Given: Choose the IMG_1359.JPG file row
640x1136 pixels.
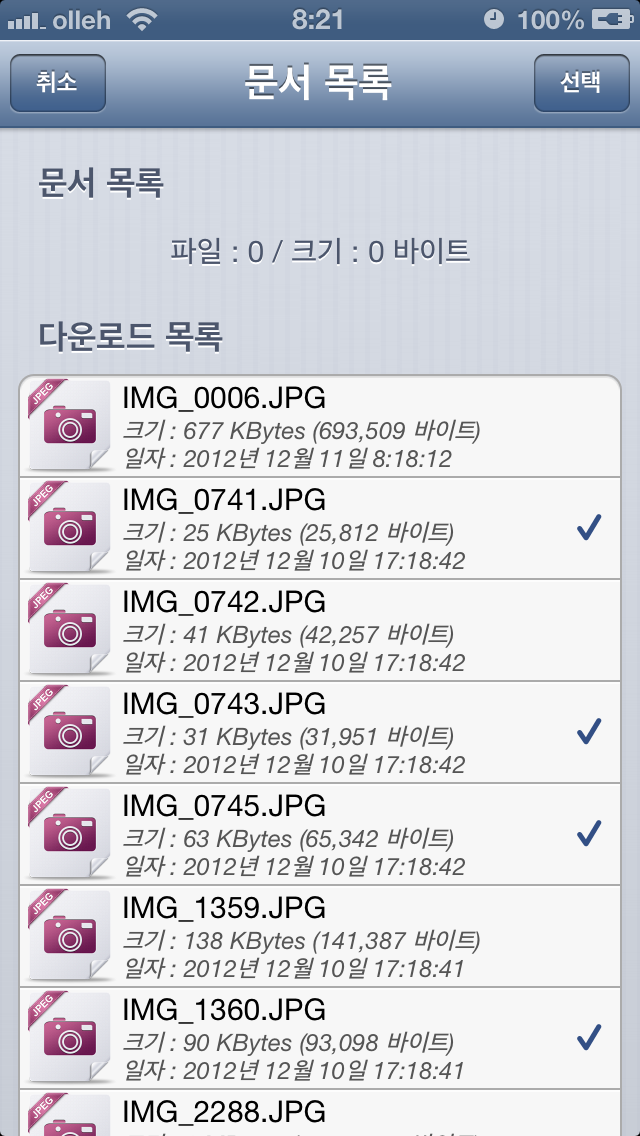Looking at the screenshot, I should tap(320, 937).
